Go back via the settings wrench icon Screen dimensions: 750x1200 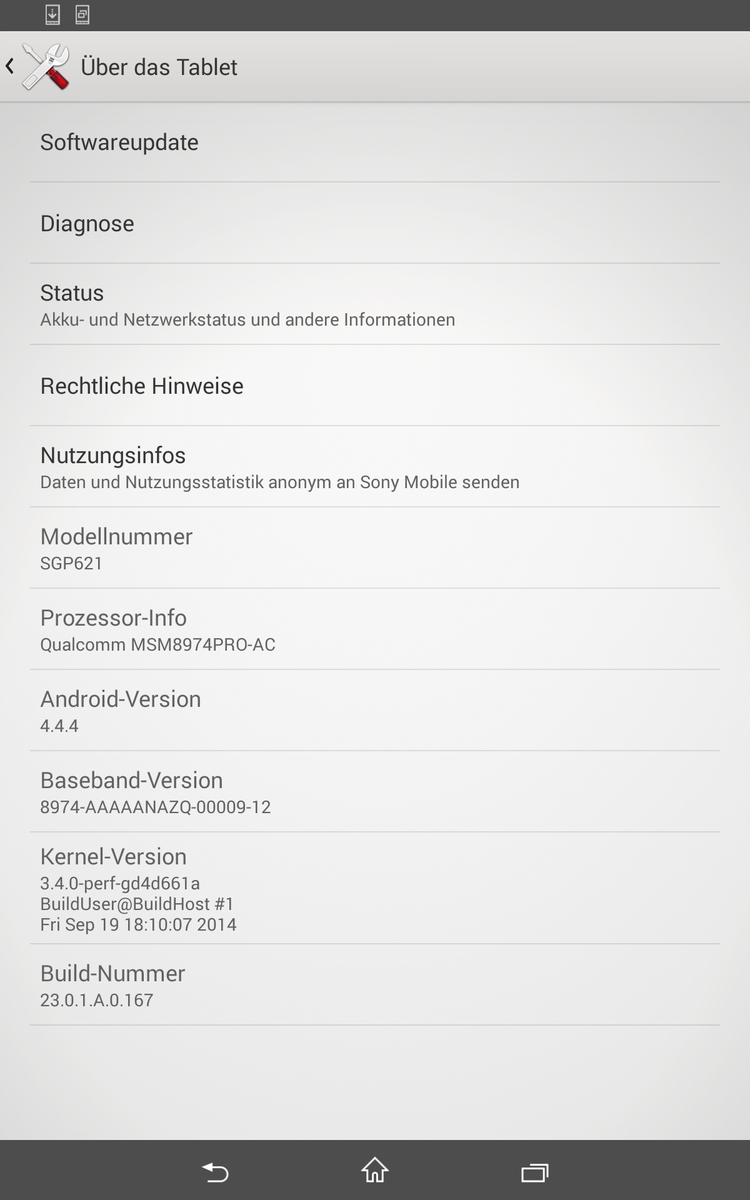(44, 67)
